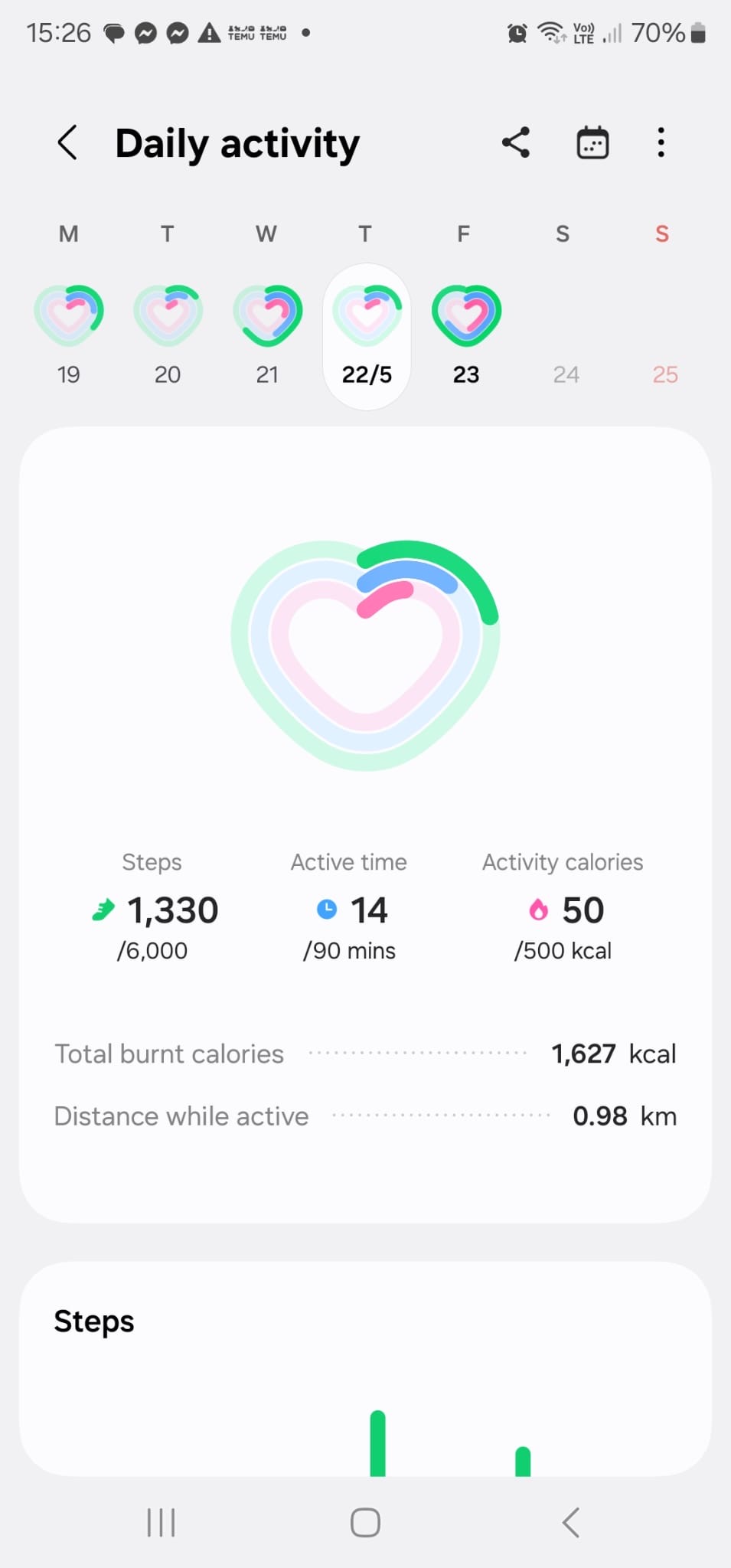Open the calendar date picker
This screenshot has height=1568, width=731.
(592, 143)
